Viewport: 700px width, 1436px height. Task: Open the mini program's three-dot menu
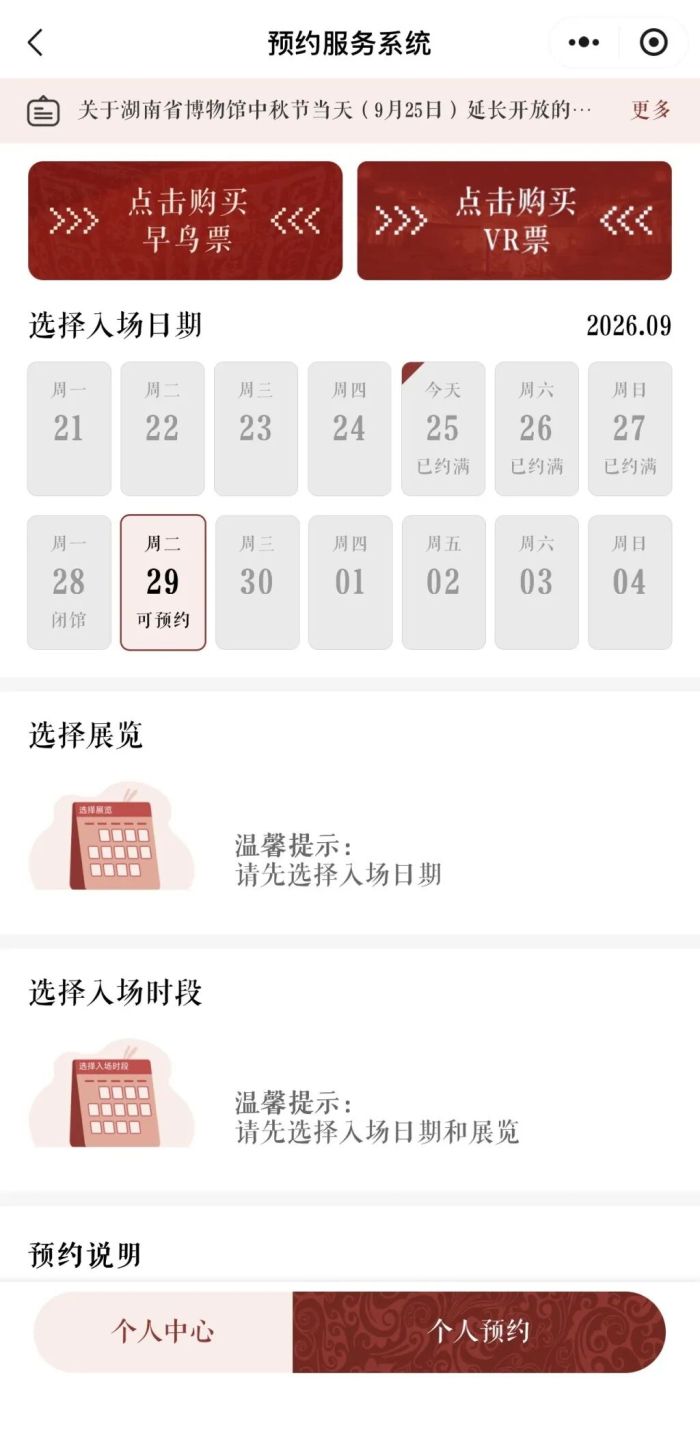[583, 43]
